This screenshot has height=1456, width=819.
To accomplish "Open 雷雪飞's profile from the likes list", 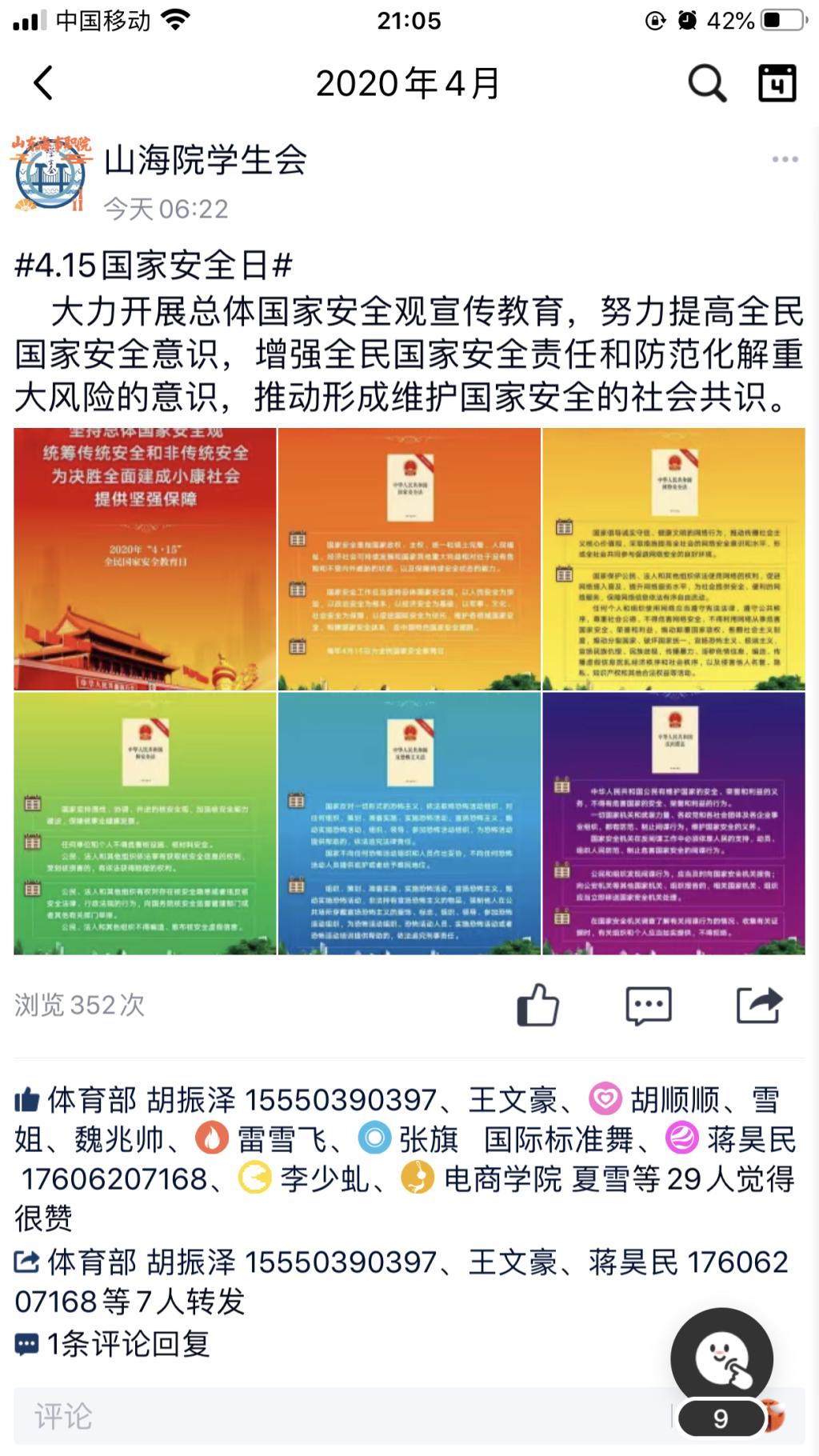I will (x=282, y=1139).
